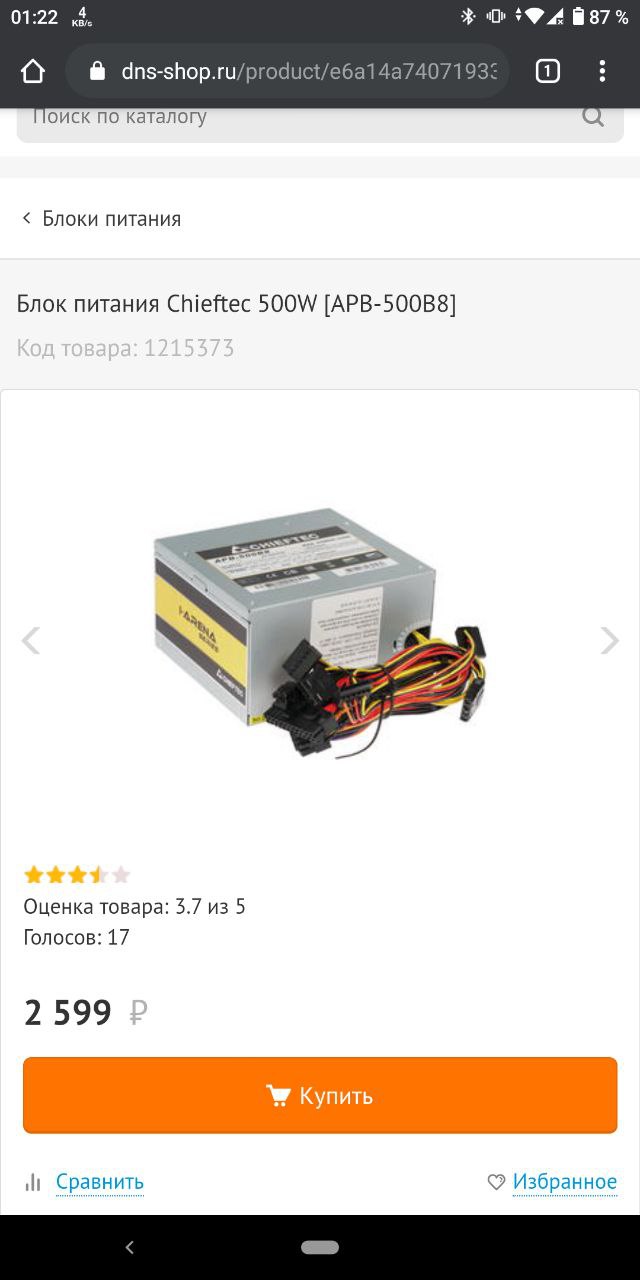
Task: Open the Chieftec power supply photo
Action: (x=320, y=632)
